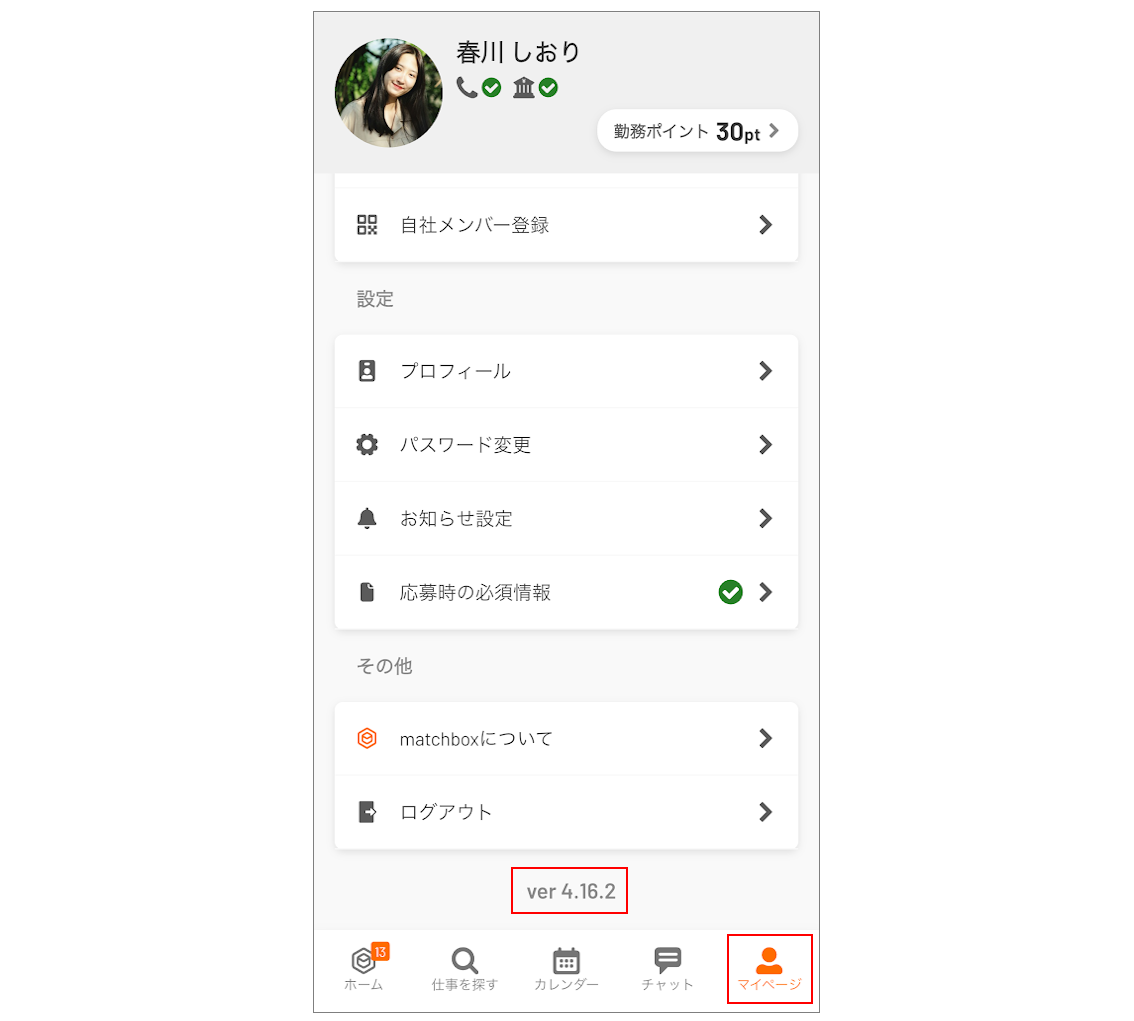Open パスワード変更 row
The image size is (1134, 1021).
coord(566,445)
